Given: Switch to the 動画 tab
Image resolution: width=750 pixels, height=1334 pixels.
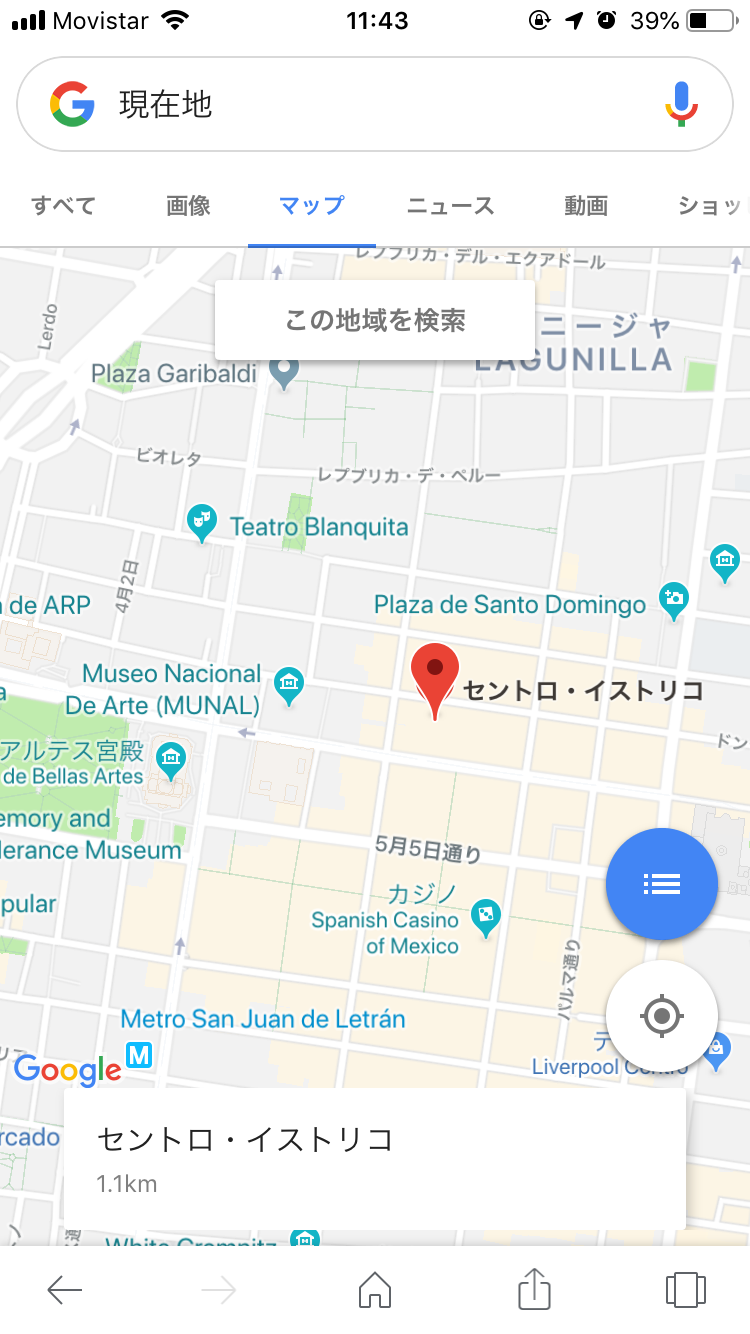Looking at the screenshot, I should pyautogui.click(x=586, y=206).
